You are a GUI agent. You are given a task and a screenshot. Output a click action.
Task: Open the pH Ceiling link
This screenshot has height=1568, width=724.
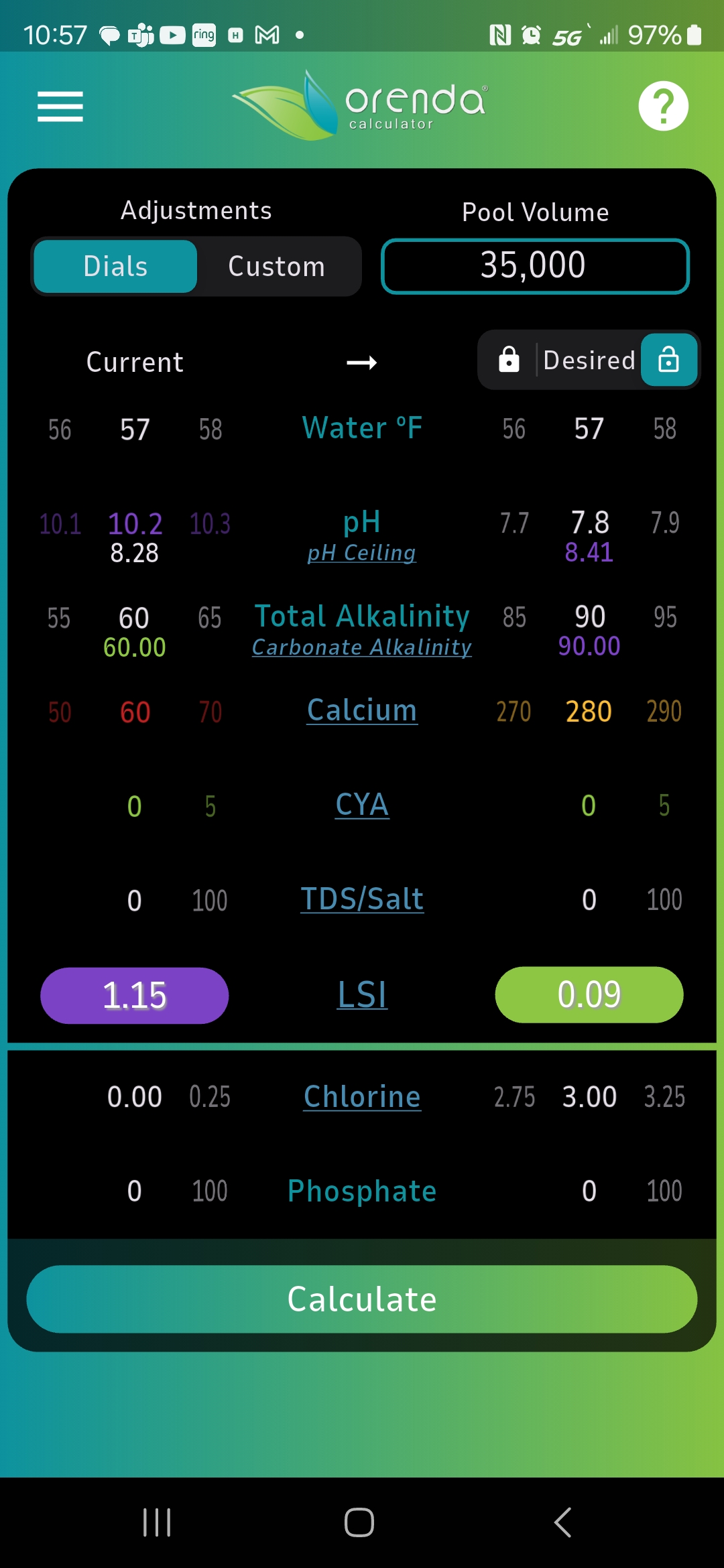pos(361,553)
